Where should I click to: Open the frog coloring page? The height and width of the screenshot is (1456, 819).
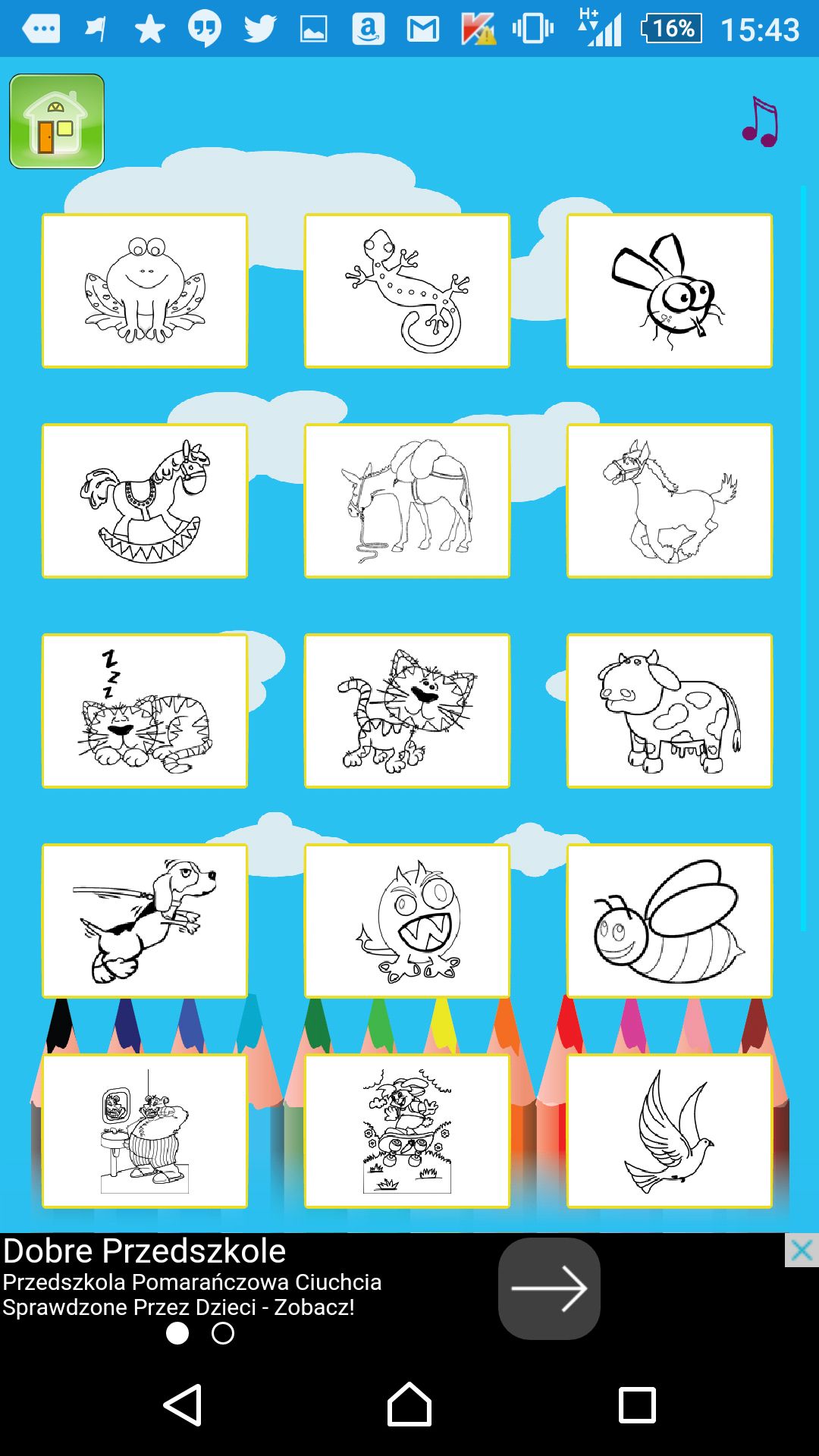pyautogui.click(x=145, y=290)
